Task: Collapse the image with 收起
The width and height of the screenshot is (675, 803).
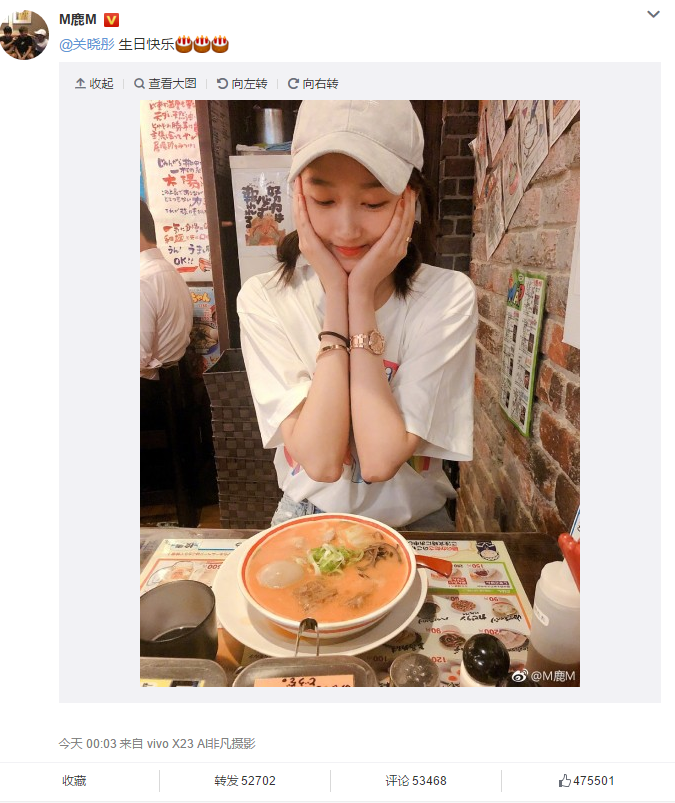Action: [x=95, y=84]
